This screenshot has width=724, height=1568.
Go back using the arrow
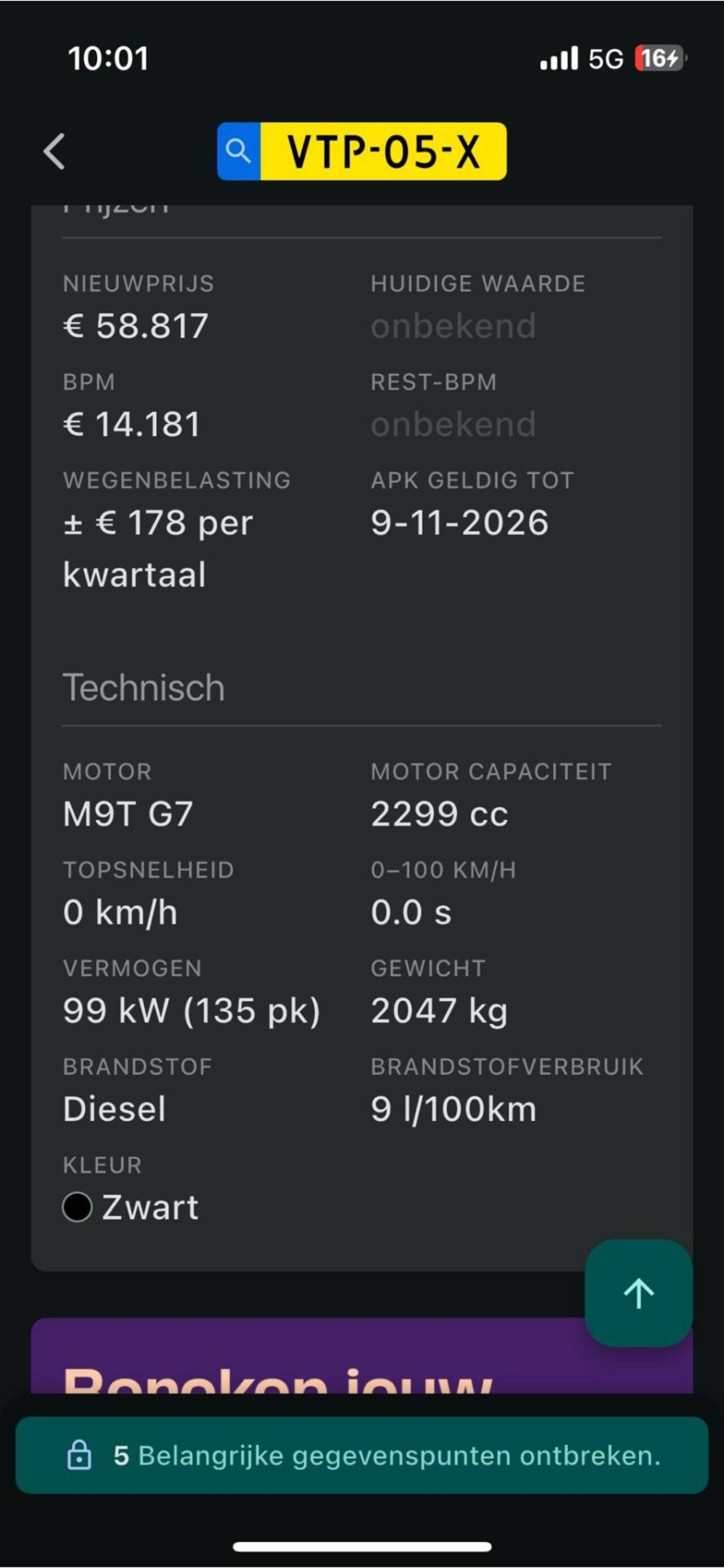[x=54, y=151]
